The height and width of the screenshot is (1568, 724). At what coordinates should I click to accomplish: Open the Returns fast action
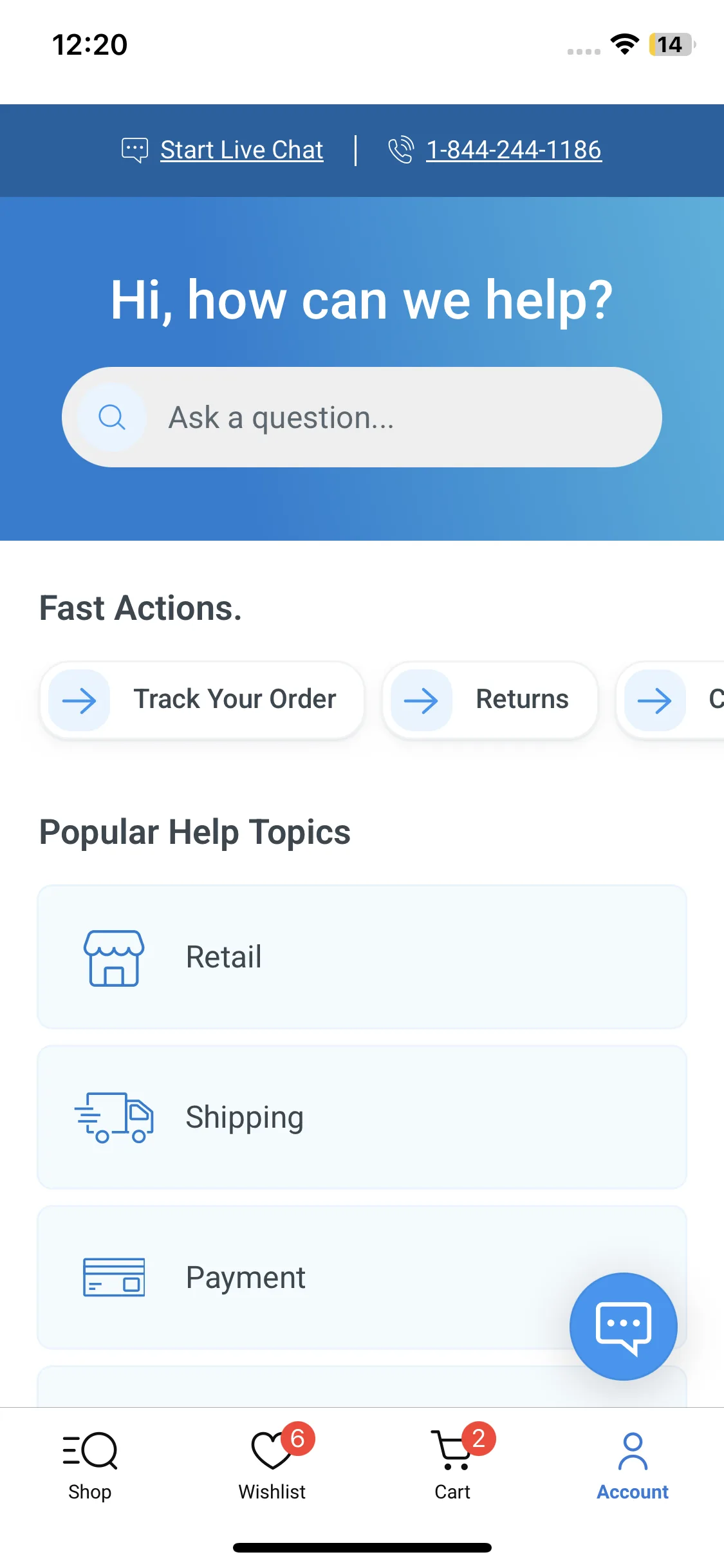pos(490,700)
